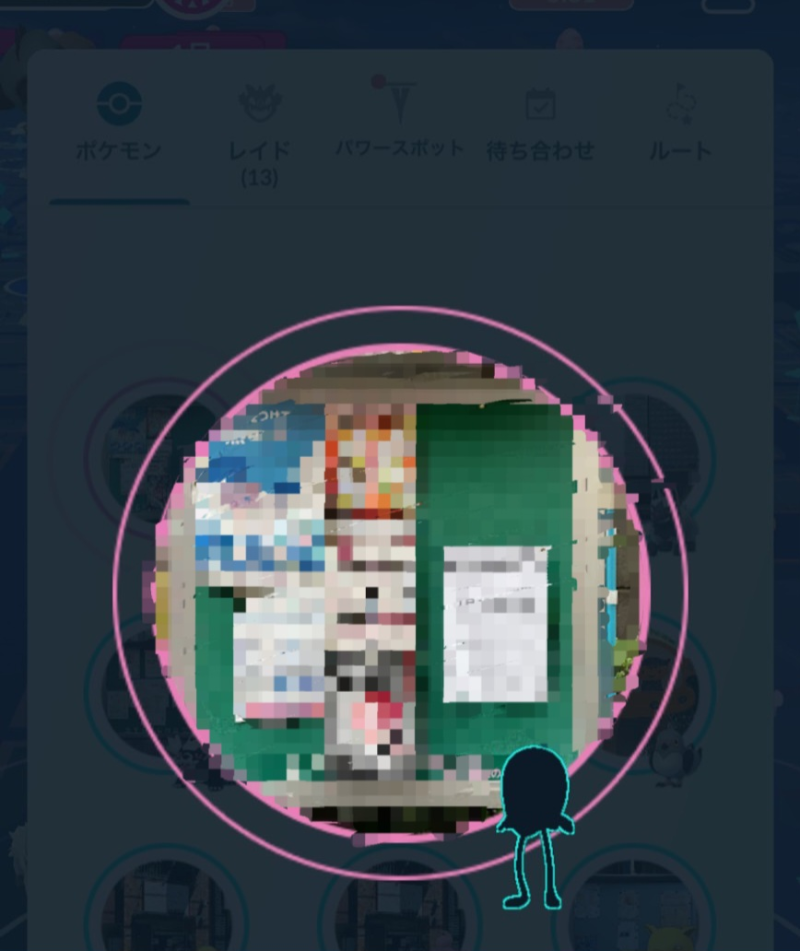Switch to the ポケモン tab
Viewport: 800px width, 951px height.
click(x=119, y=125)
